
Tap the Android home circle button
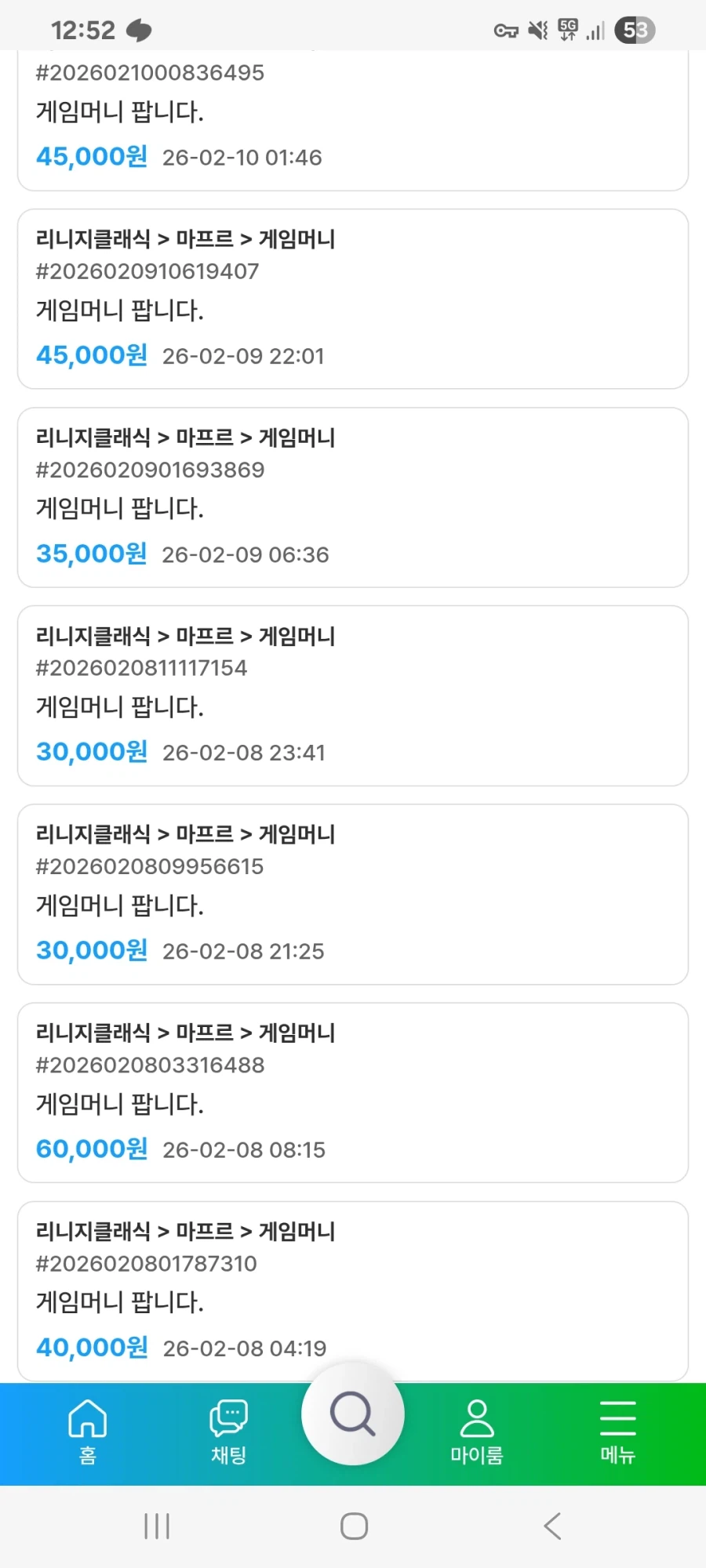(x=354, y=1525)
